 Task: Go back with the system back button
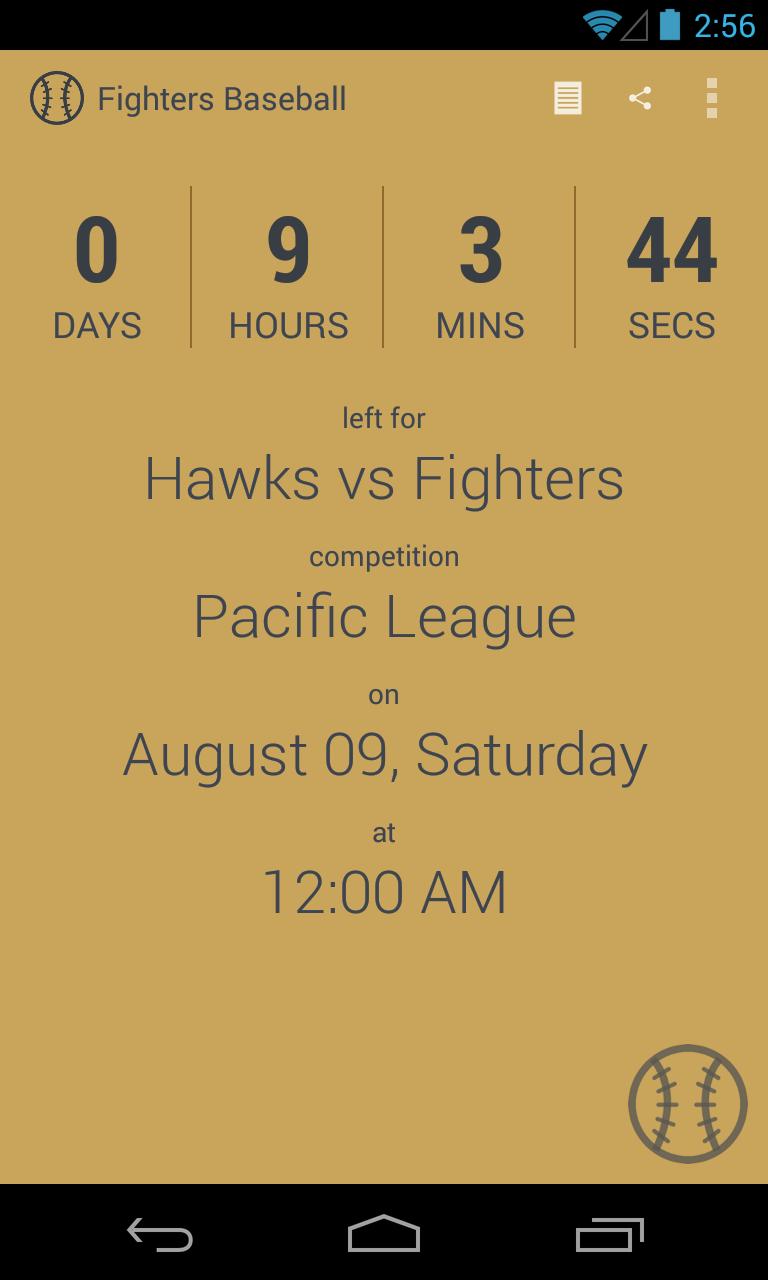pyautogui.click(x=160, y=1233)
